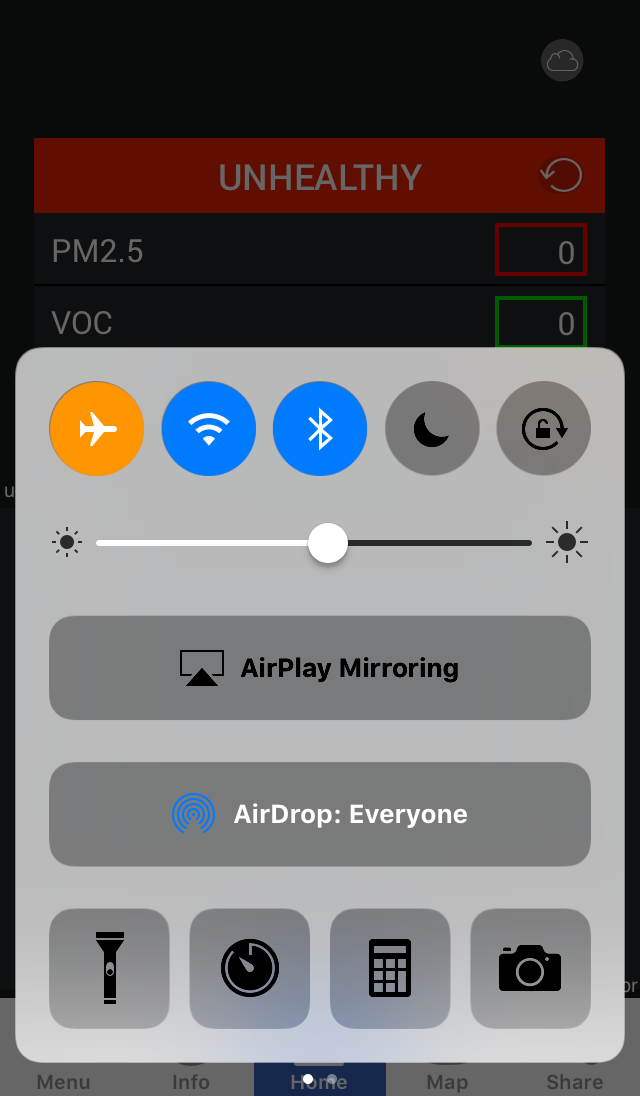Open the timer shortcut
640x1096 pixels.
249,968
